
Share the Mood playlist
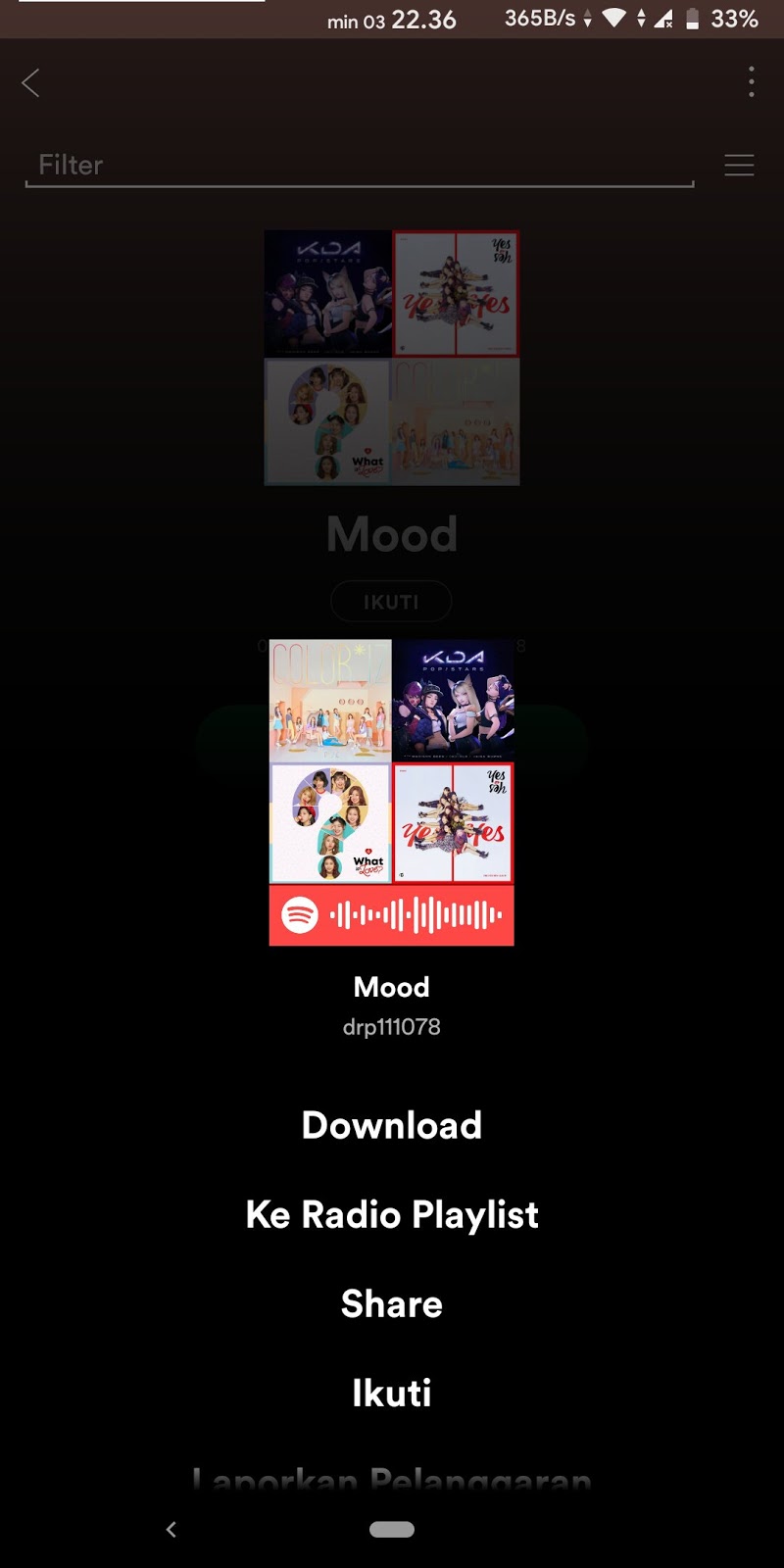392,1303
